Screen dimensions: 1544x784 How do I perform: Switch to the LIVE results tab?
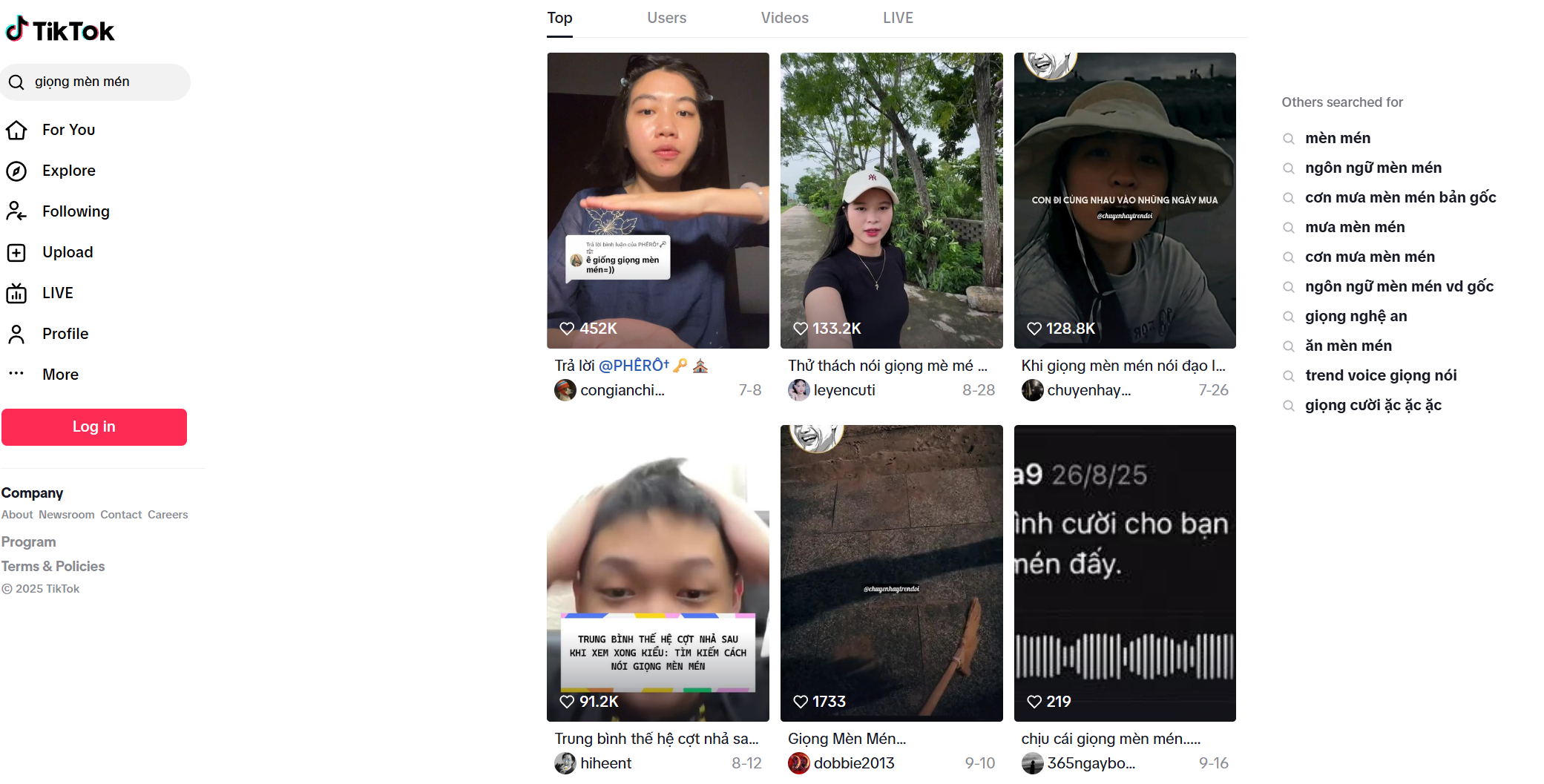(897, 18)
